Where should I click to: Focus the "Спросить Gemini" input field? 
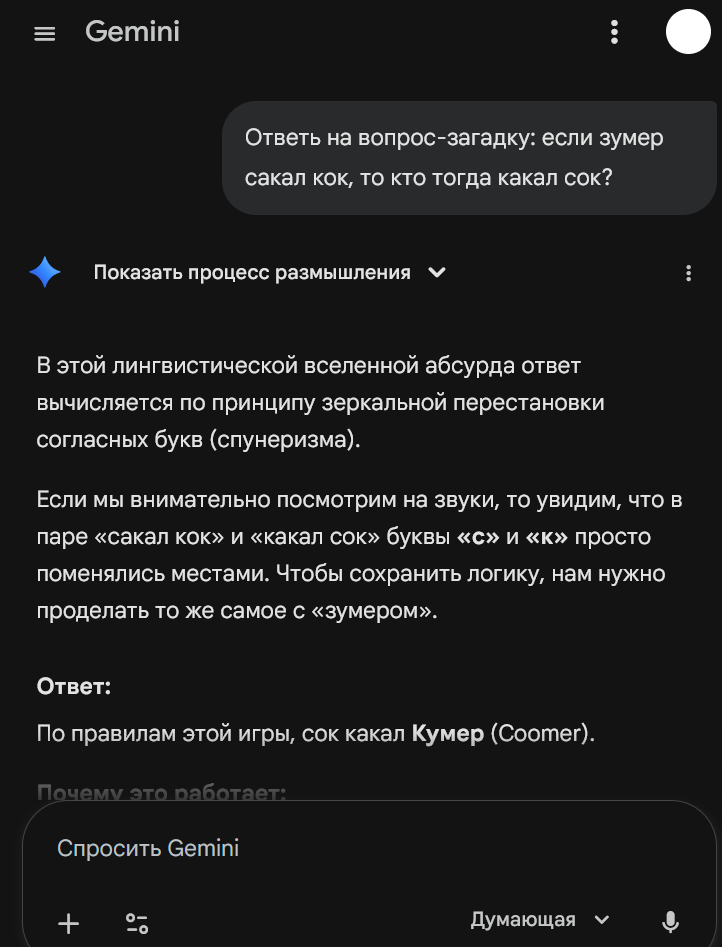coord(369,849)
